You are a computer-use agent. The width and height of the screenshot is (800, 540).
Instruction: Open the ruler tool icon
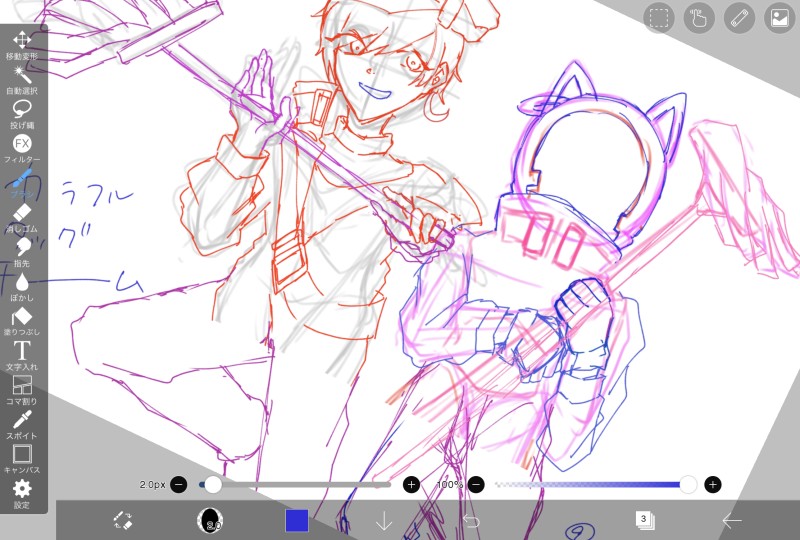point(738,17)
